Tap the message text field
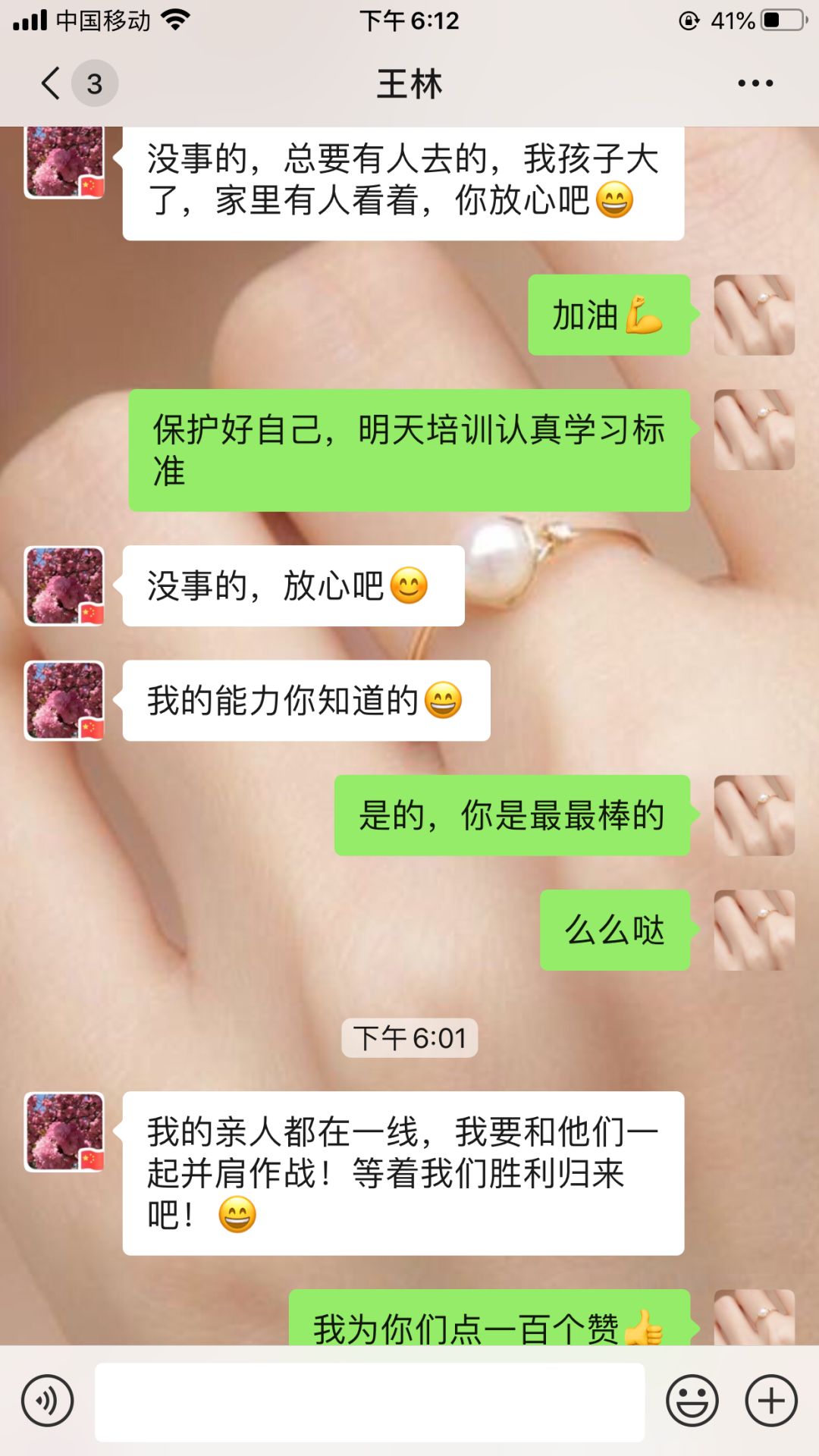This screenshot has width=819, height=1456. tap(369, 1401)
